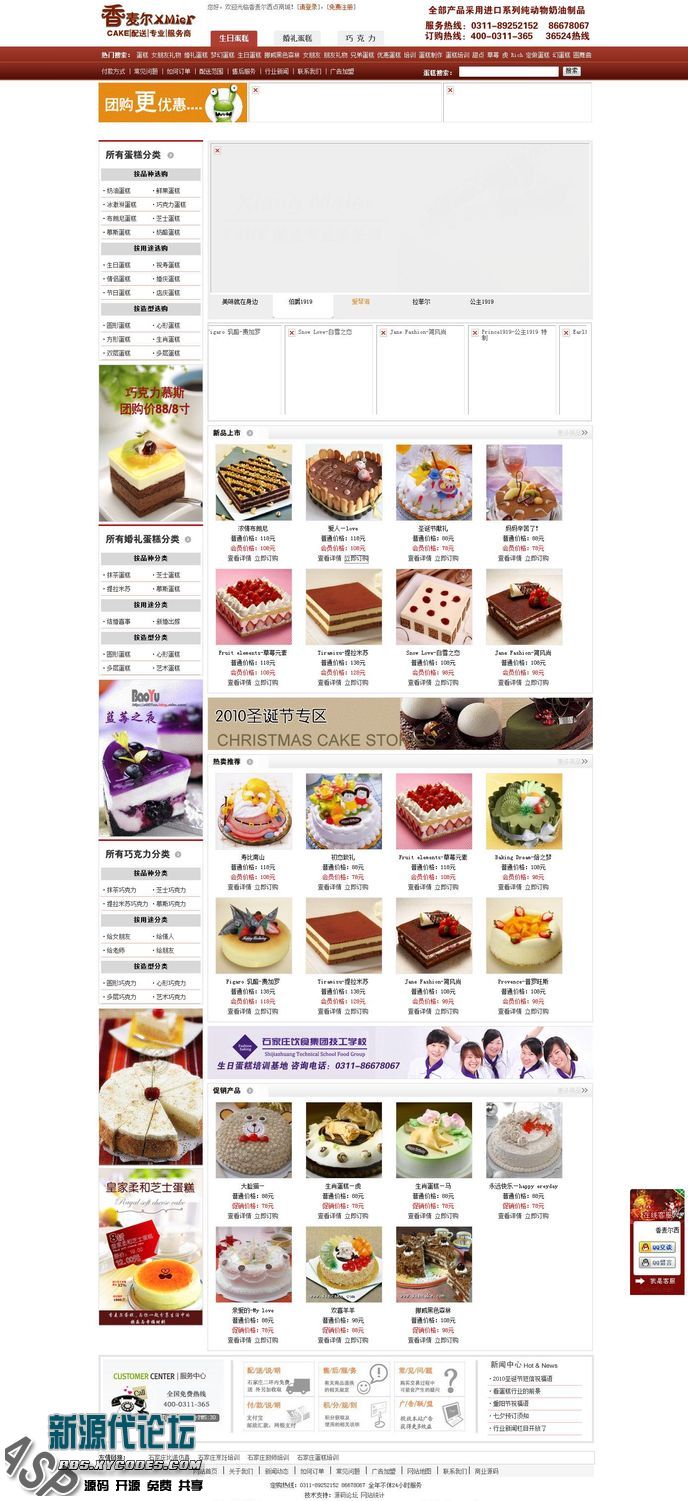This screenshot has height=1501, width=688.
Task: Open the 石家庄饮食集团技工学校 training banner
Action: coord(399,1052)
